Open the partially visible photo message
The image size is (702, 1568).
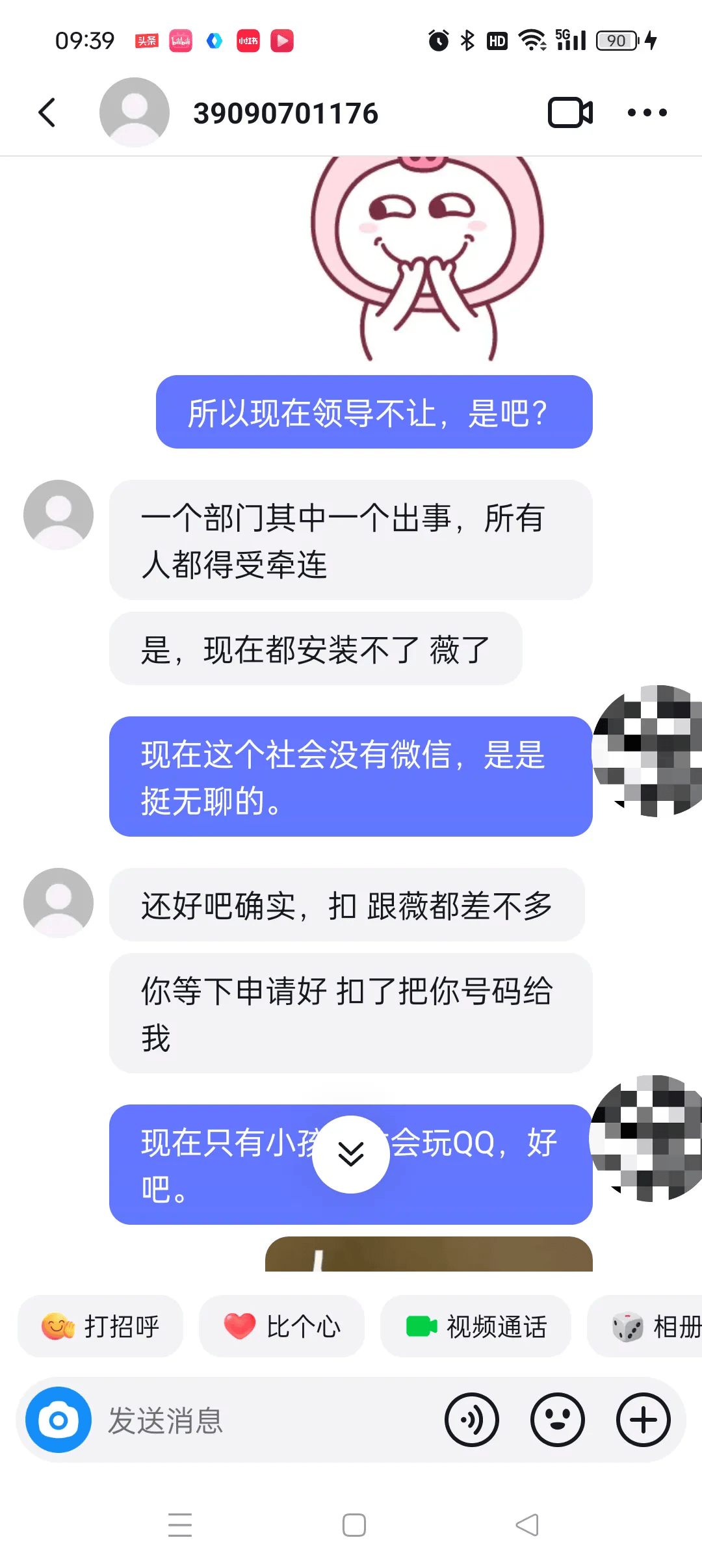click(429, 1255)
